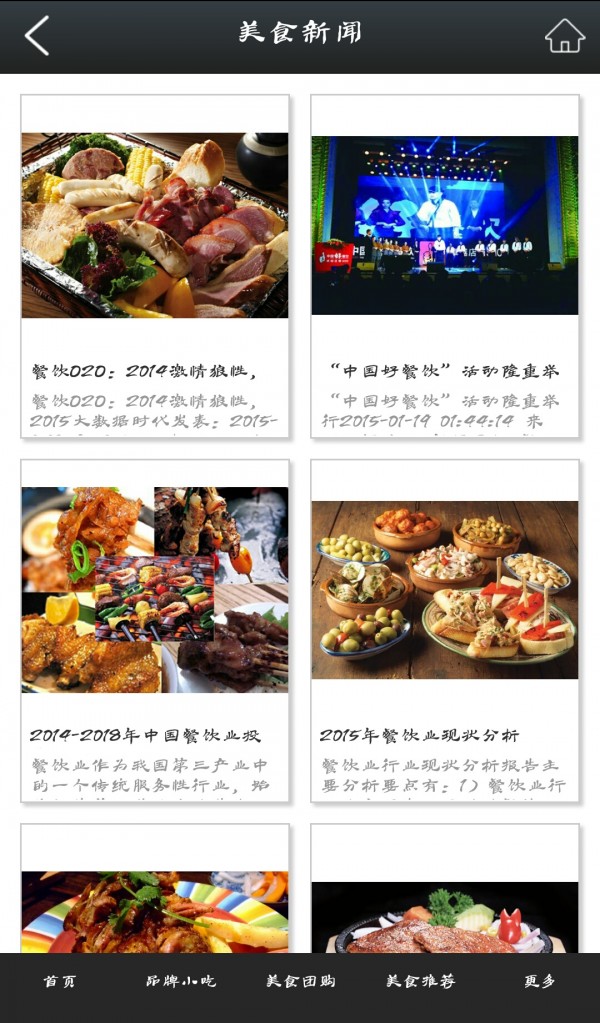This screenshot has height=1023, width=600.
Task: Open the “中国好餐饮”活动隆重举 news card
Action: click(445, 267)
